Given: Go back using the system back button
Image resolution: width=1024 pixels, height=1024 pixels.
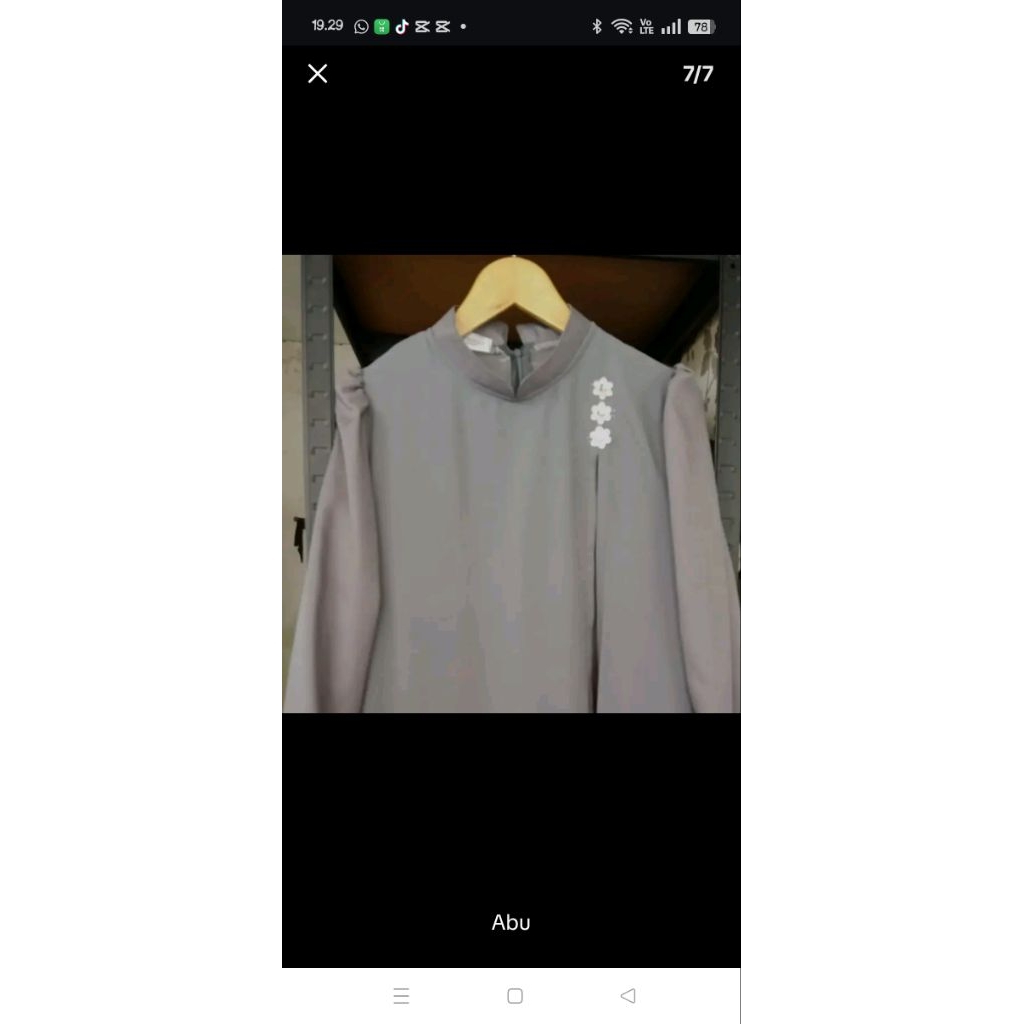Looking at the screenshot, I should click(628, 996).
